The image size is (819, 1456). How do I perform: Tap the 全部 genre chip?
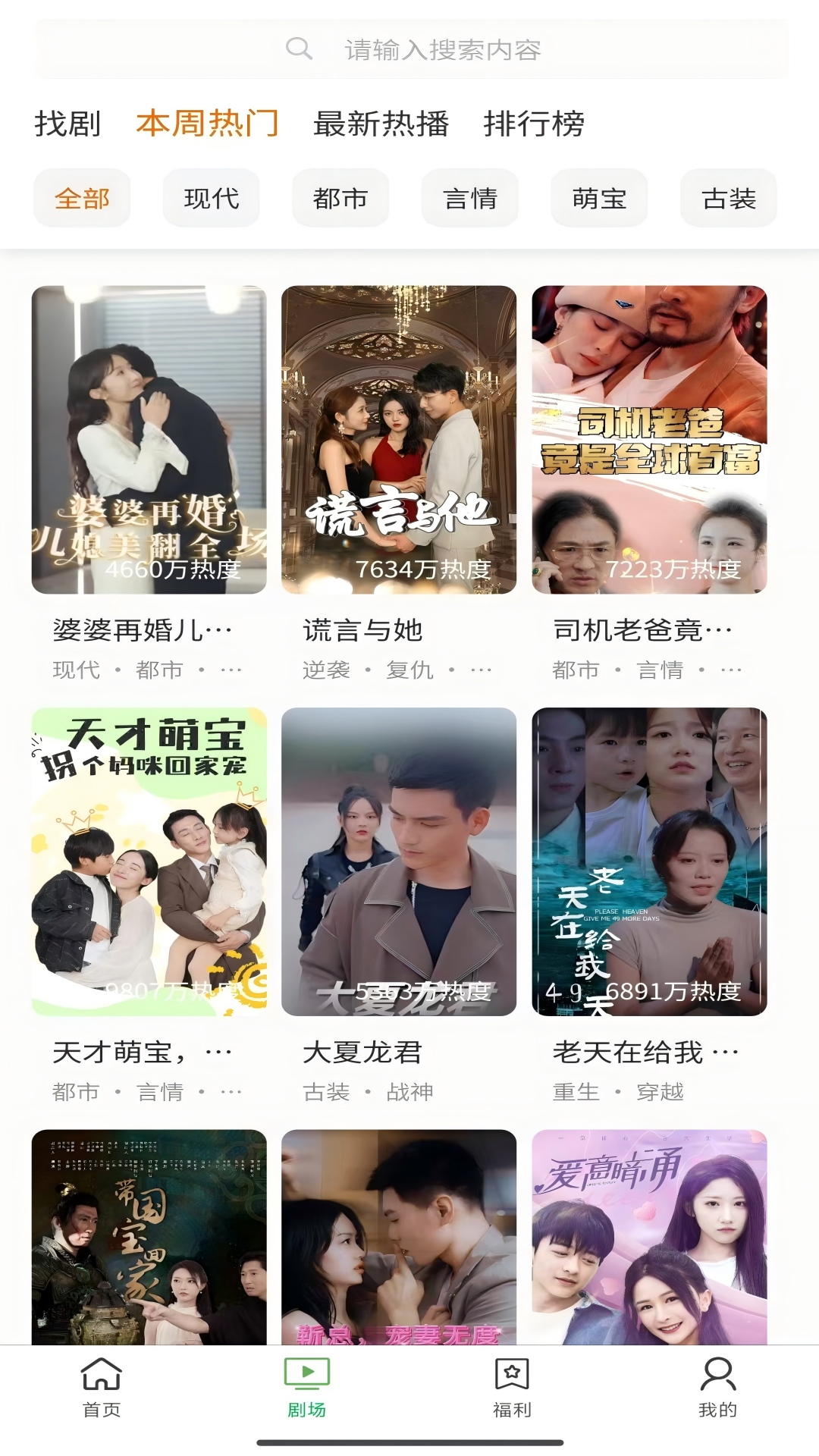coord(82,199)
